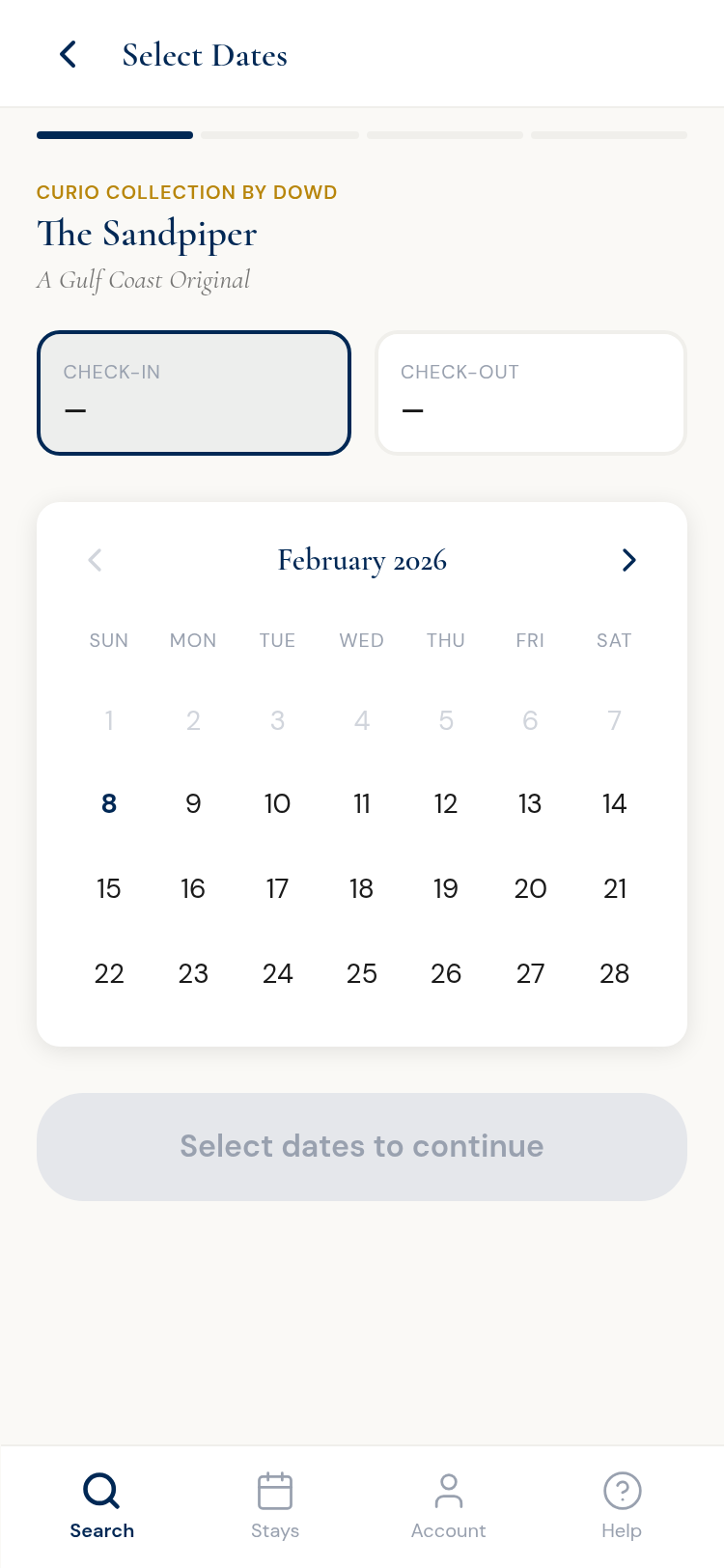Select the SUN weekday column header
The width and height of the screenshot is (724, 1568).
[x=109, y=640]
